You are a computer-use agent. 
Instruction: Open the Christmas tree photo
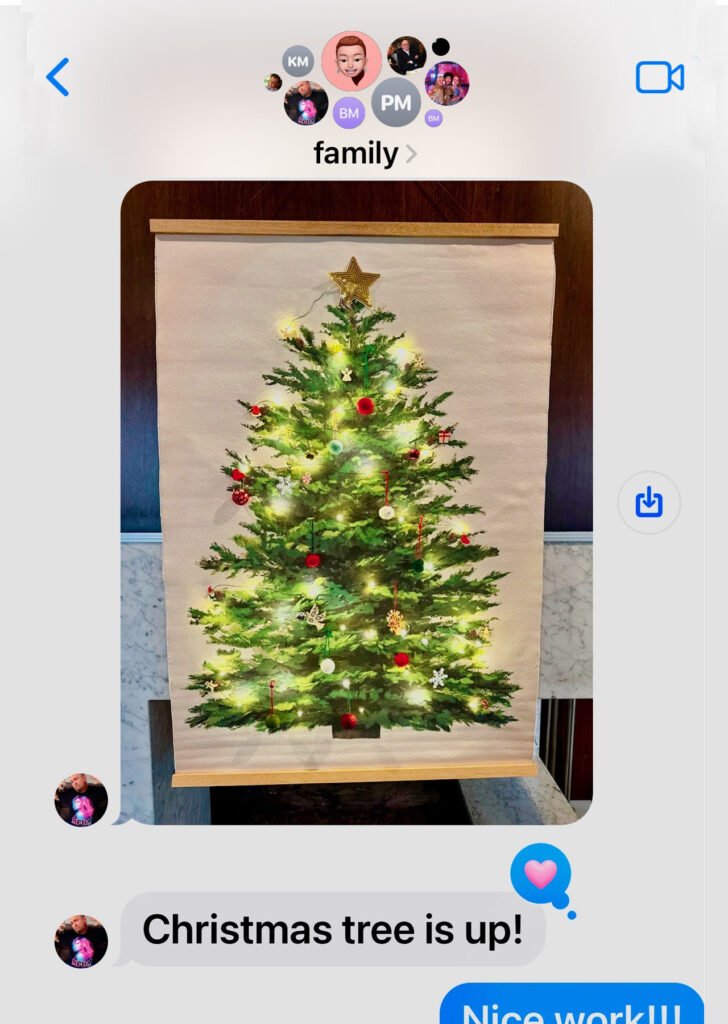coord(356,500)
